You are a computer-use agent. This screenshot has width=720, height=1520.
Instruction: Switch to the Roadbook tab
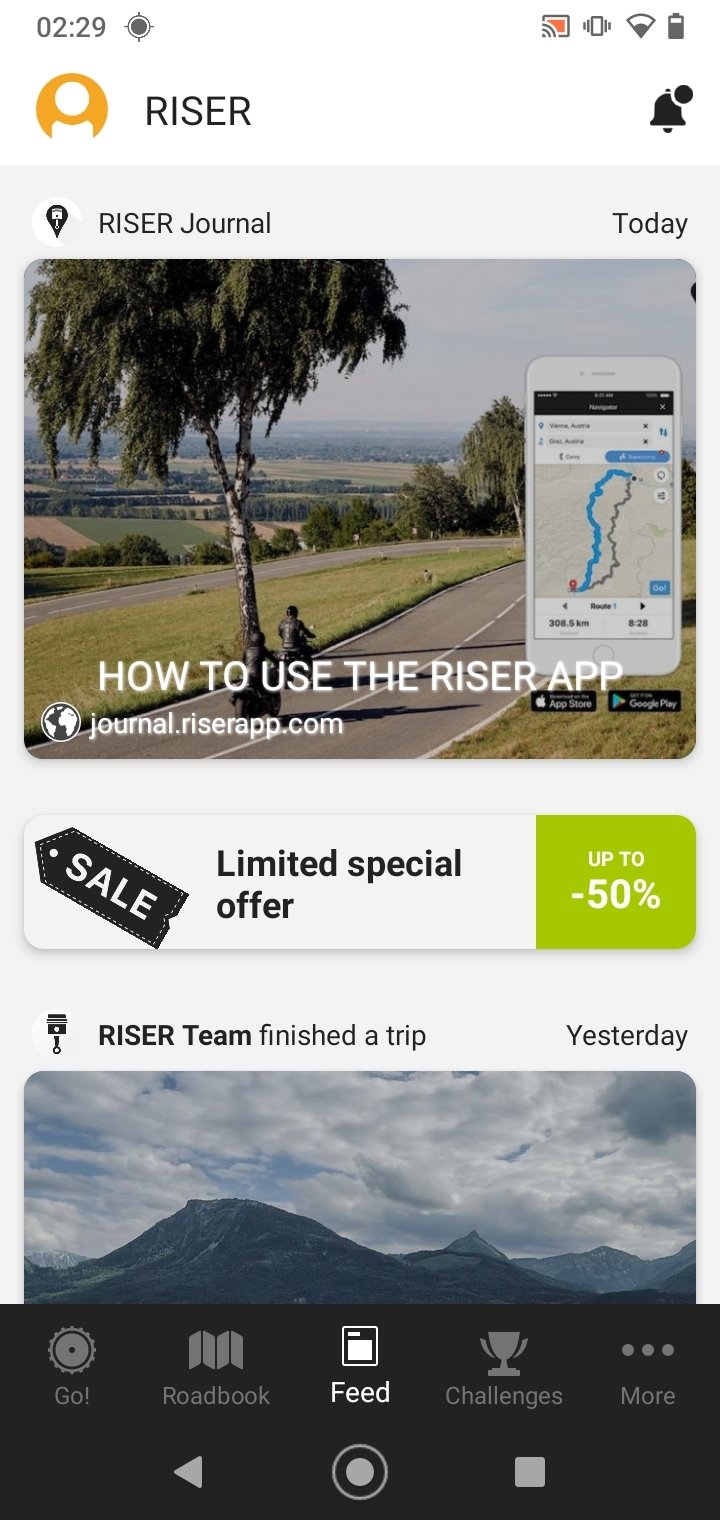(x=216, y=1367)
